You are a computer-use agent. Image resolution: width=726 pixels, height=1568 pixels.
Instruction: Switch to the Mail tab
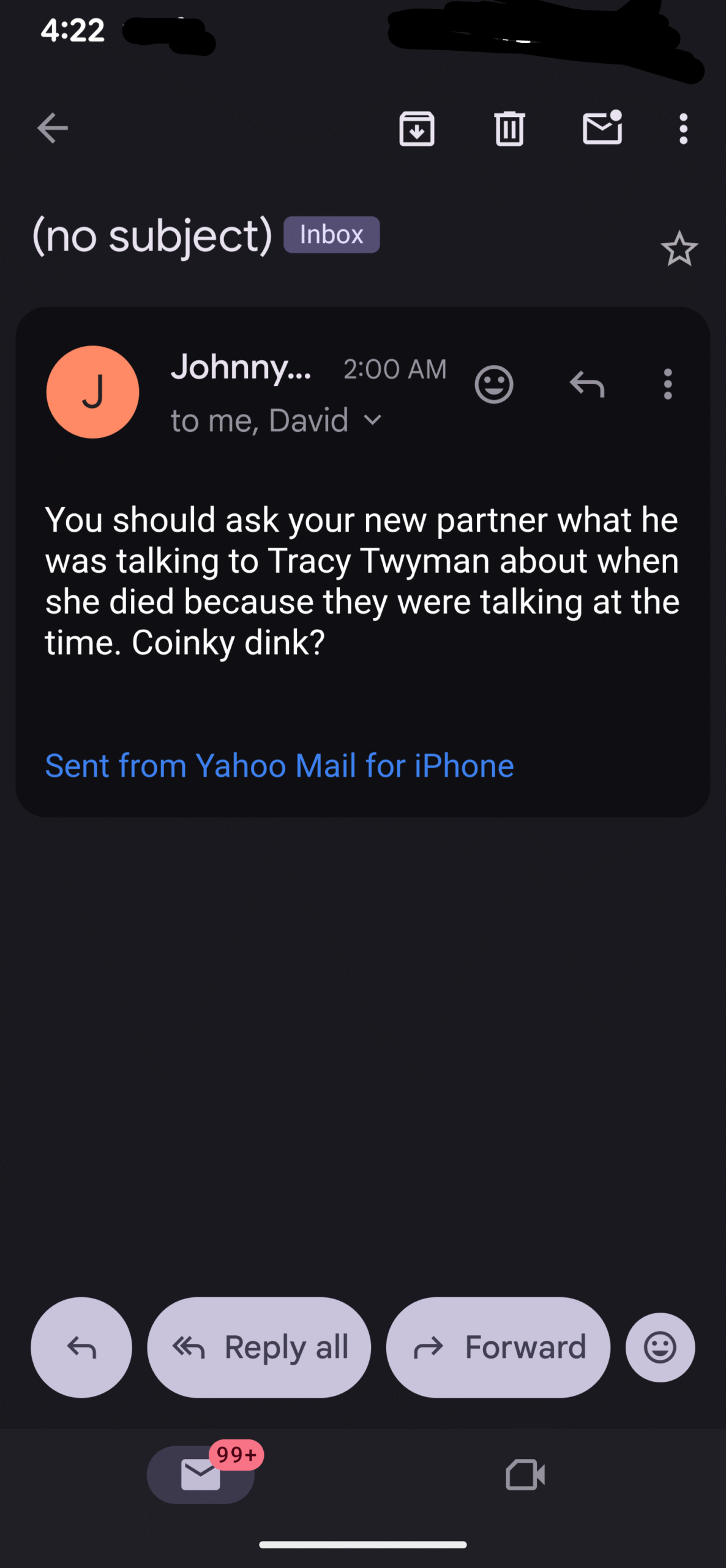[x=201, y=1474]
